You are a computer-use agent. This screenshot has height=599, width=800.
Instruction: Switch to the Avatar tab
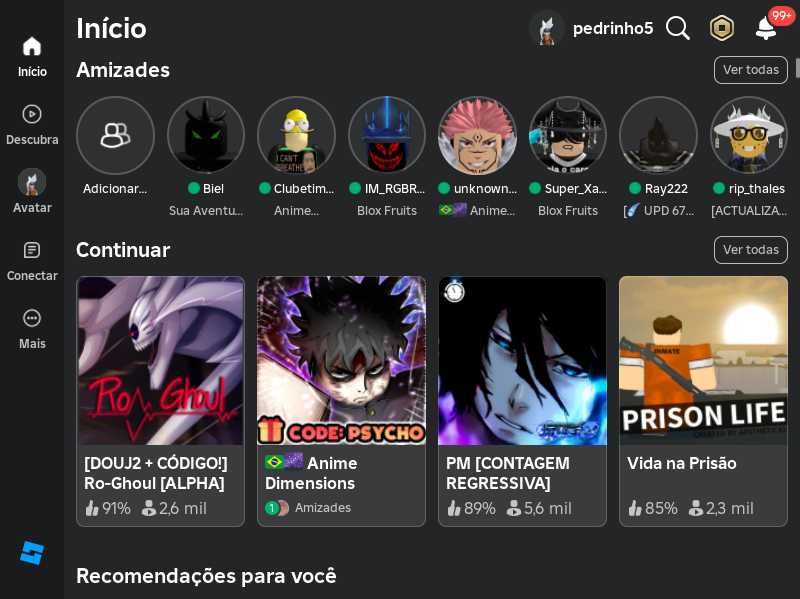(32, 192)
